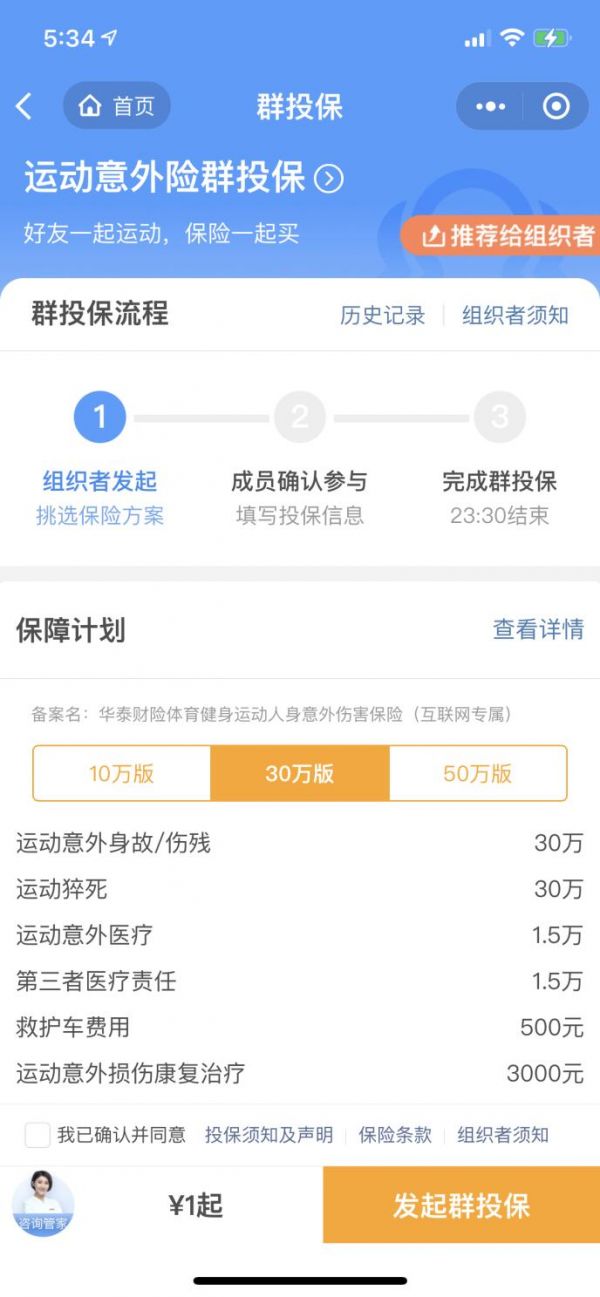
Task: View plan details via 查看详情
Action: tap(538, 629)
